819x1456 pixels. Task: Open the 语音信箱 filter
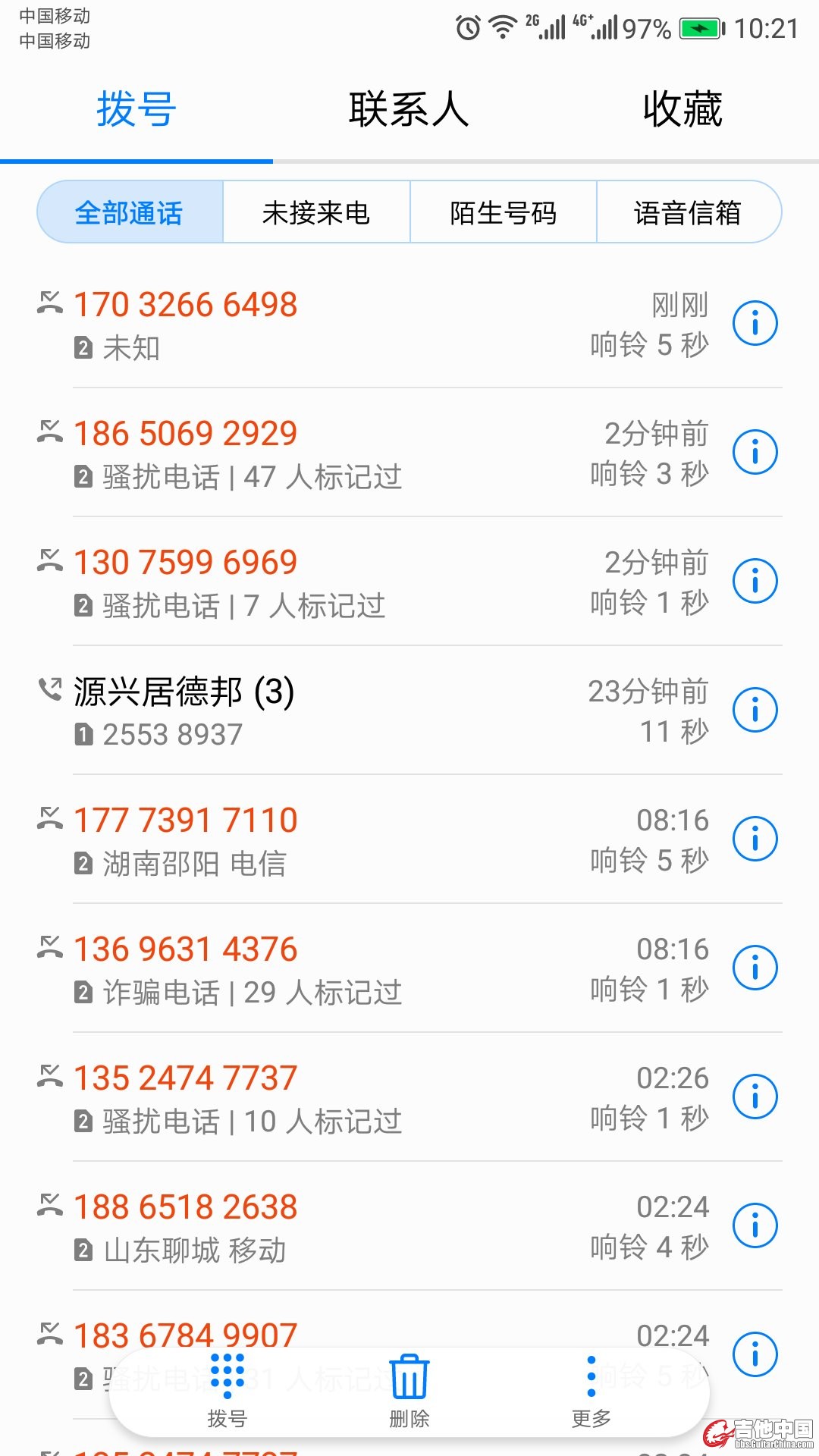(x=688, y=212)
